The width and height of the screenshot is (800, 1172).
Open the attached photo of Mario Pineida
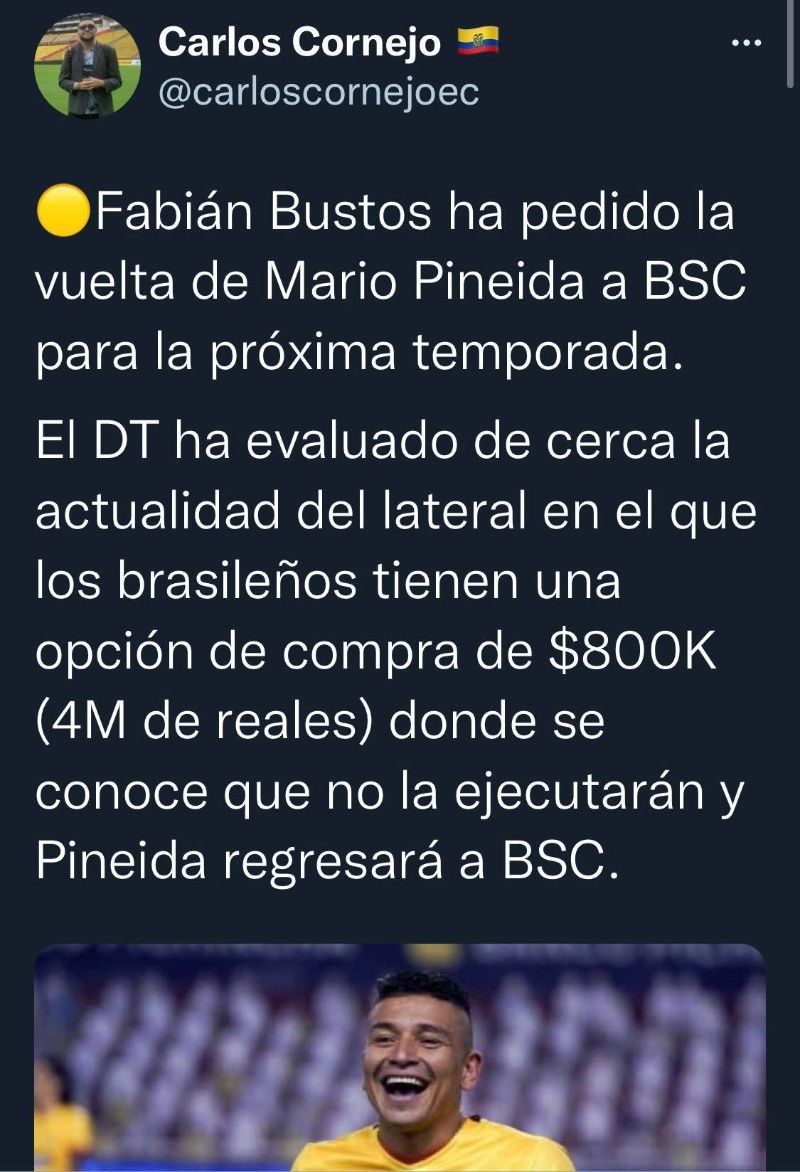tap(400, 1060)
